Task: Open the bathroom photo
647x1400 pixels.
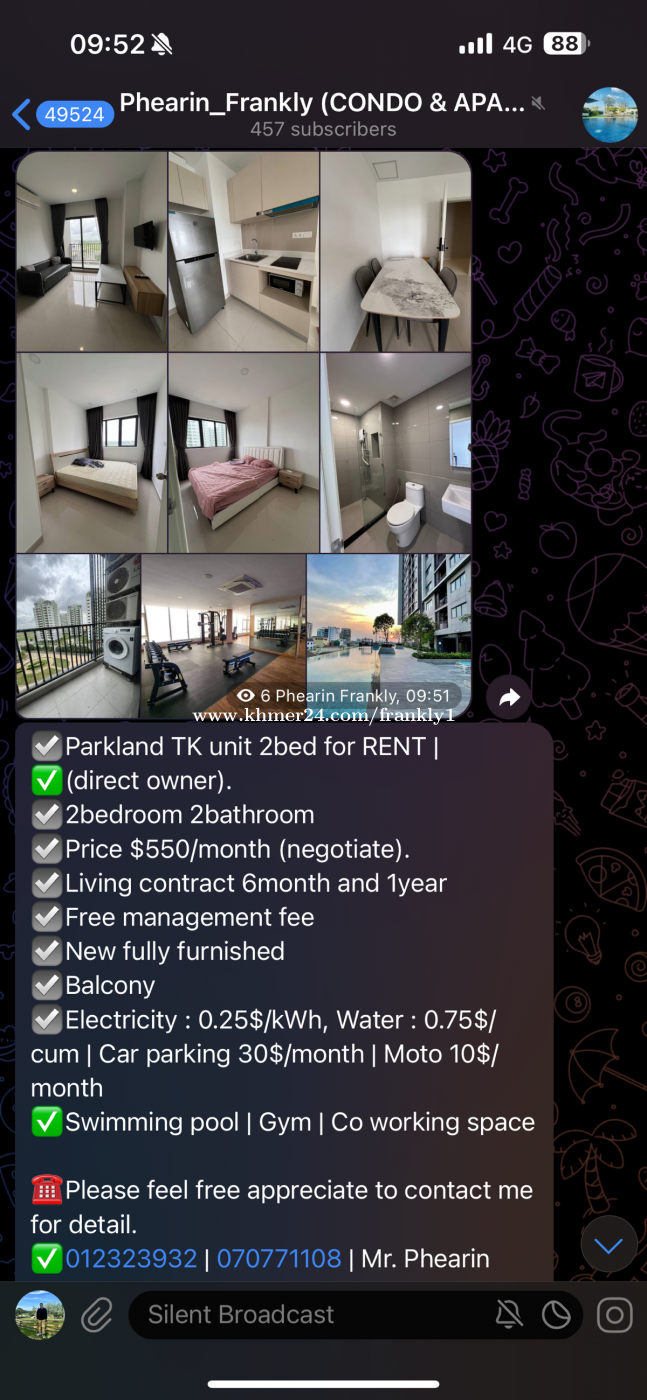Action: click(x=396, y=453)
